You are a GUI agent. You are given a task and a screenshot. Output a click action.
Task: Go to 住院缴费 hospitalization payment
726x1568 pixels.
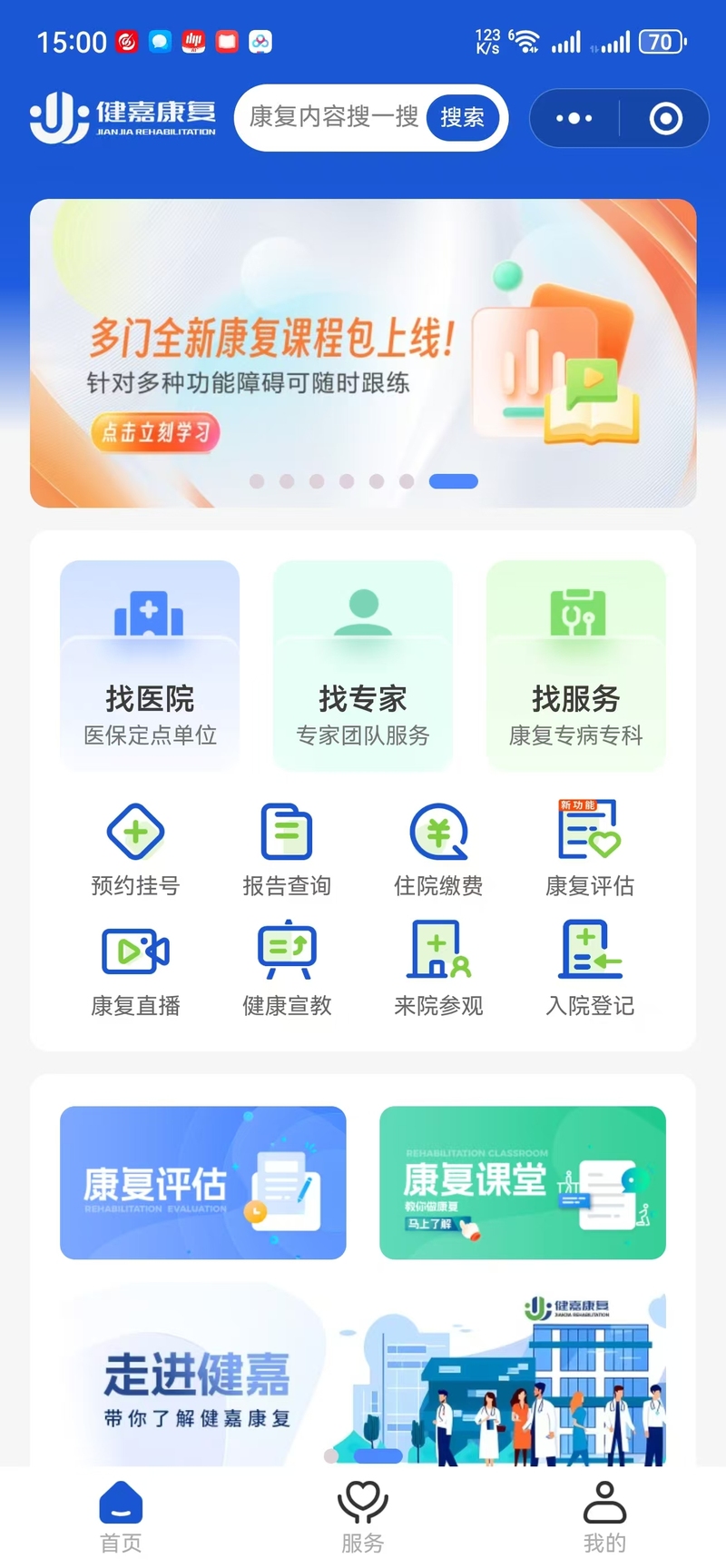[x=438, y=850]
